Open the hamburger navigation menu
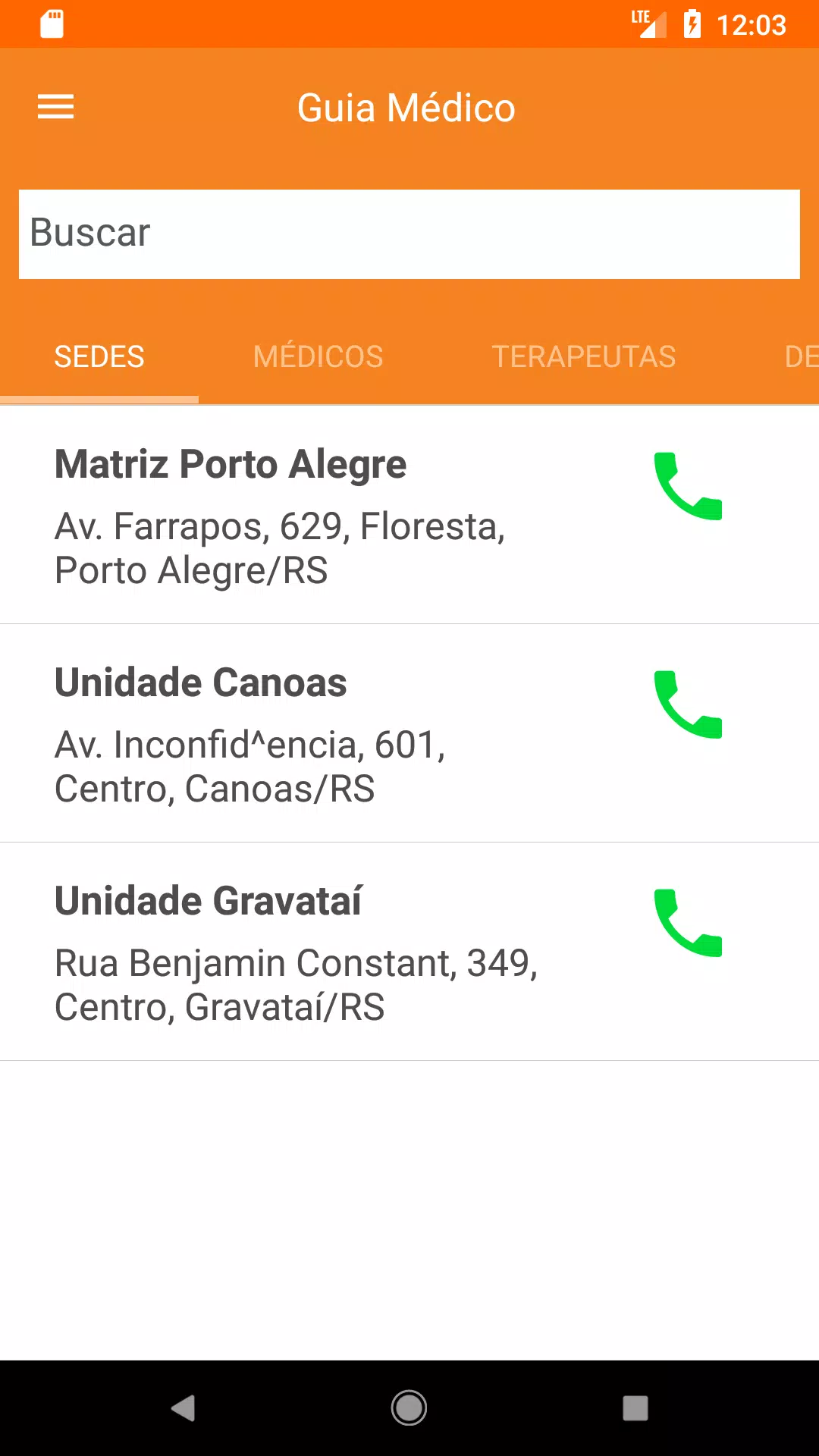 [56, 107]
